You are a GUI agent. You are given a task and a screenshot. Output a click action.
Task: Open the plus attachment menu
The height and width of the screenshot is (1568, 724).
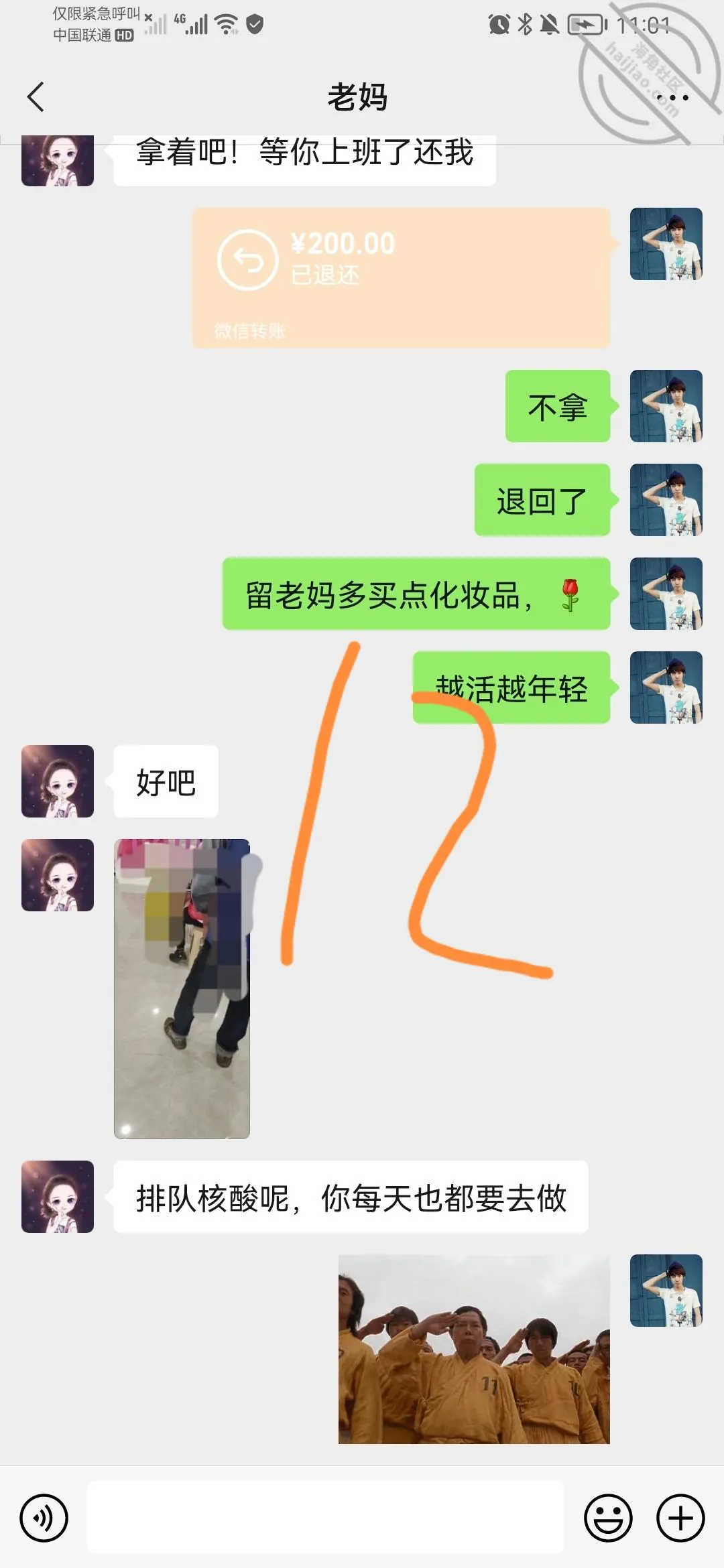(680, 1518)
